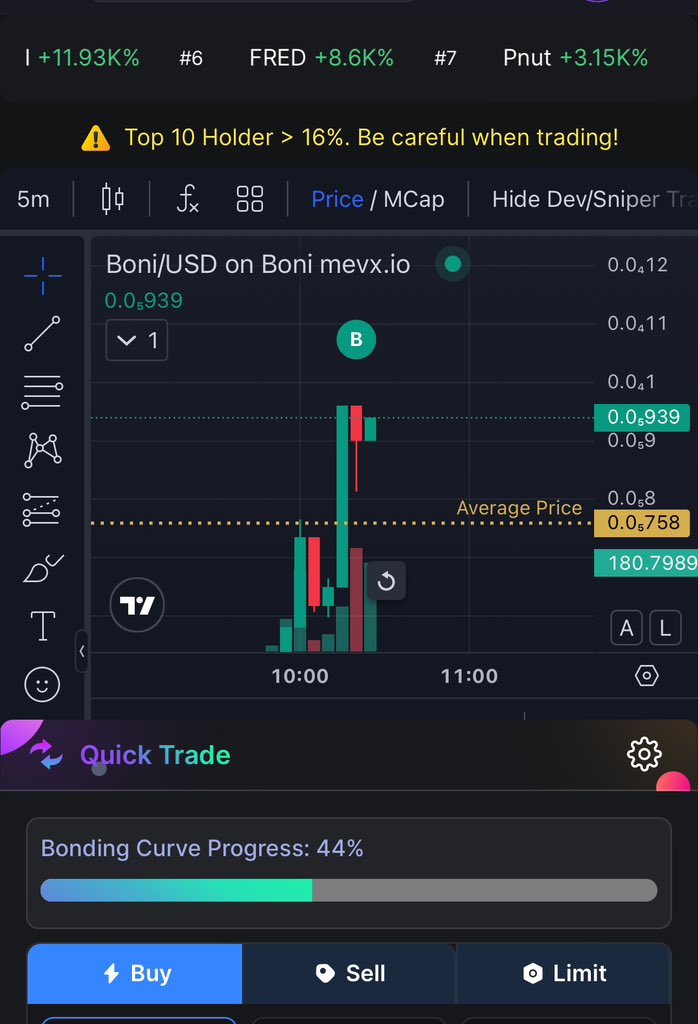This screenshot has width=698, height=1024.
Task: Open Quick Trade settings gear
Action: tap(644, 754)
